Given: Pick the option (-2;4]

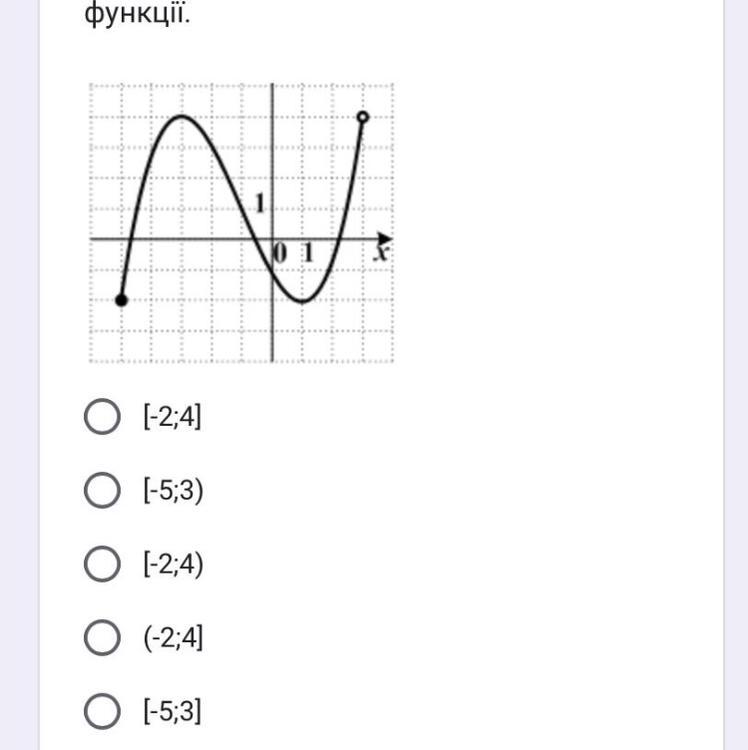Looking at the screenshot, I should point(101,637).
